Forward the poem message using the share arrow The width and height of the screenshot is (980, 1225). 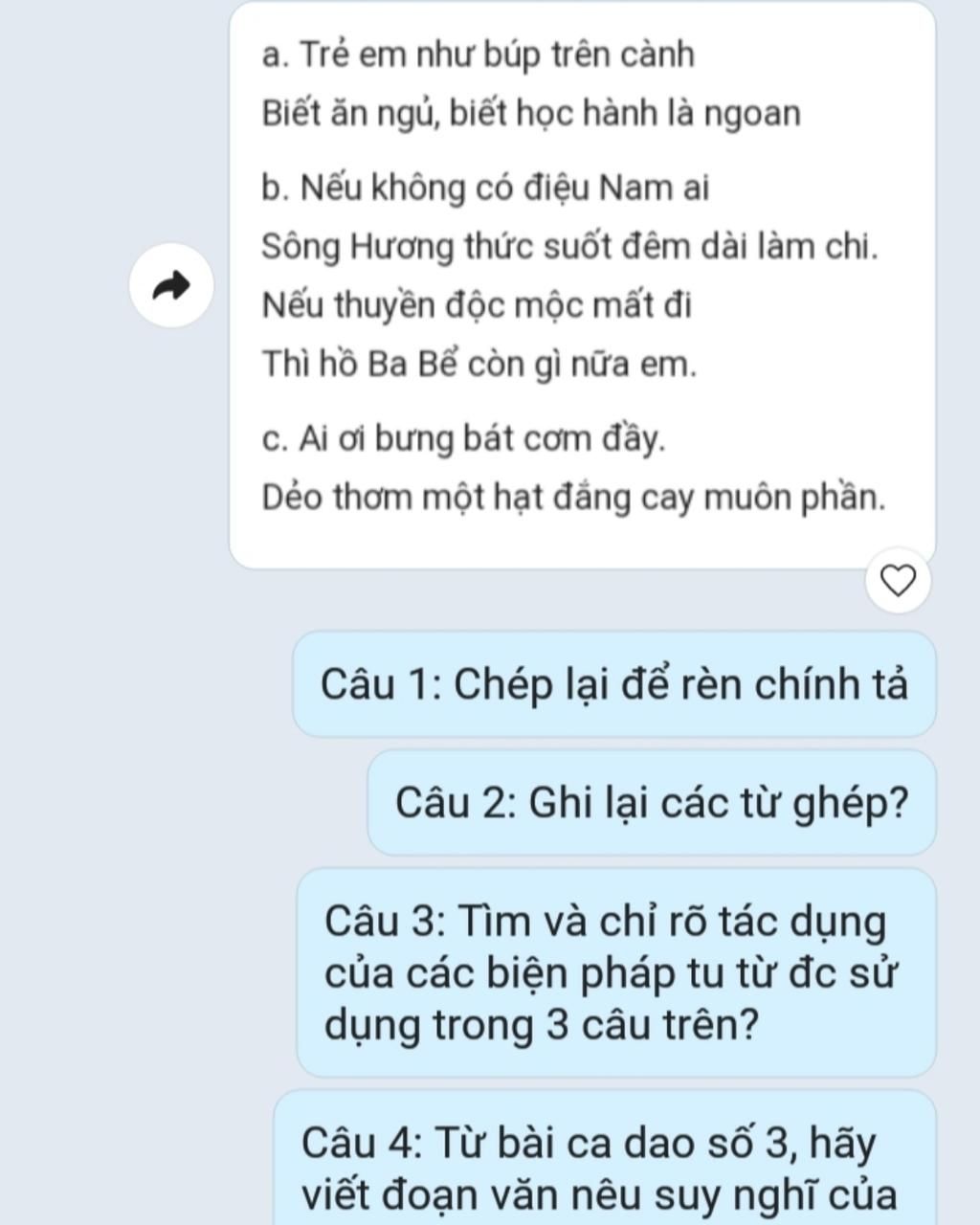point(171,285)
